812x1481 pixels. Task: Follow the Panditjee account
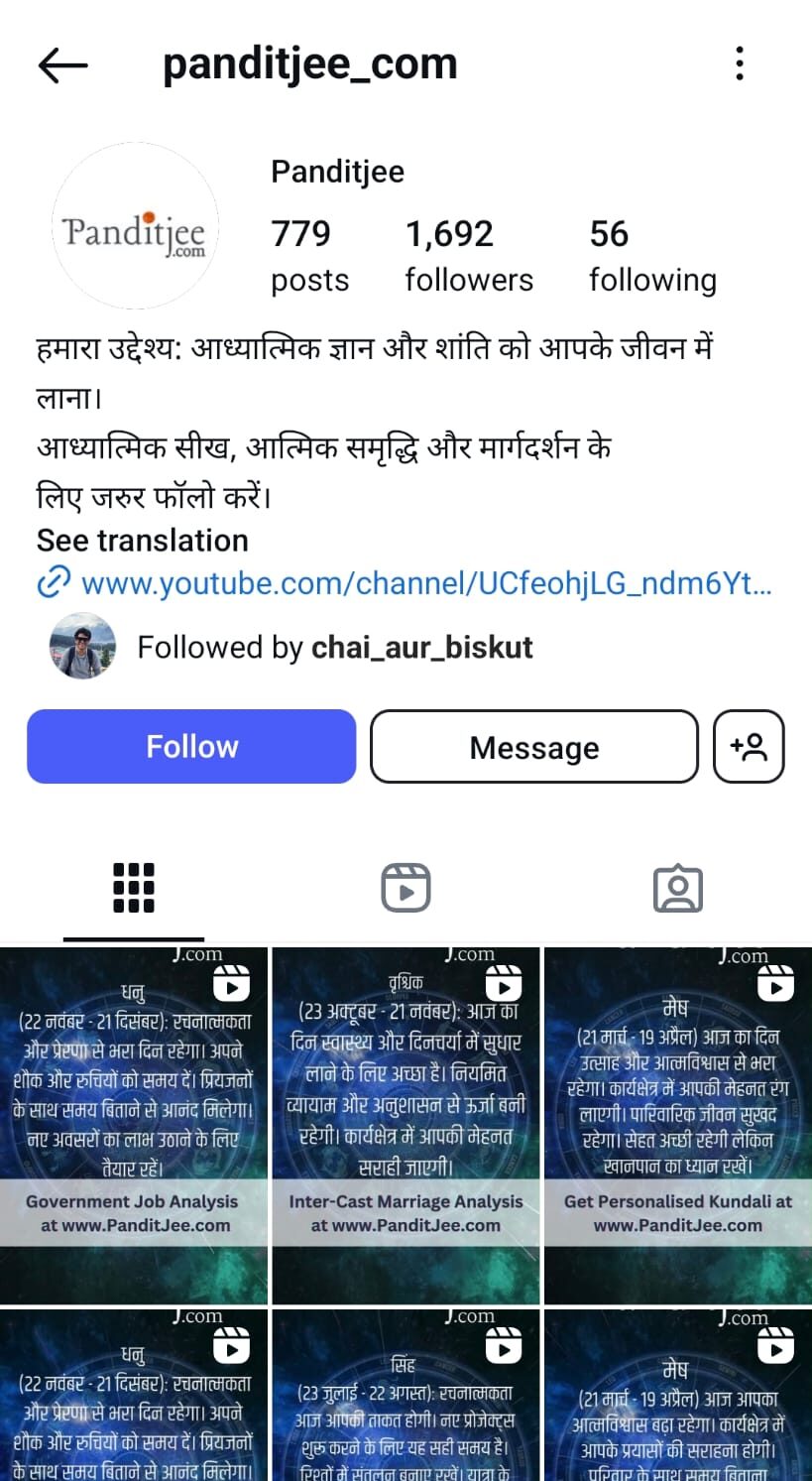click(191, 747)
